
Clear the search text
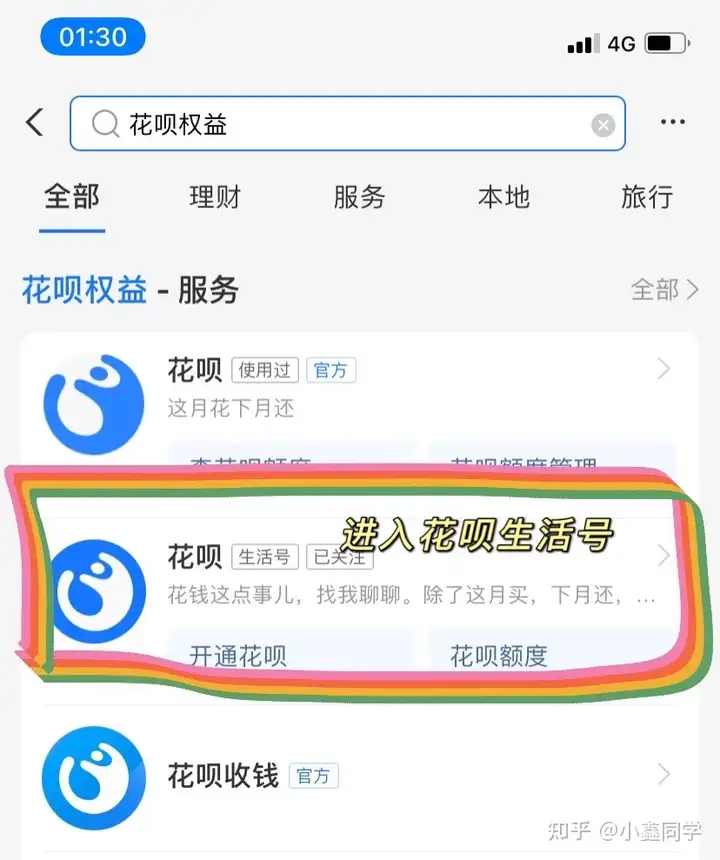point(602,125)
